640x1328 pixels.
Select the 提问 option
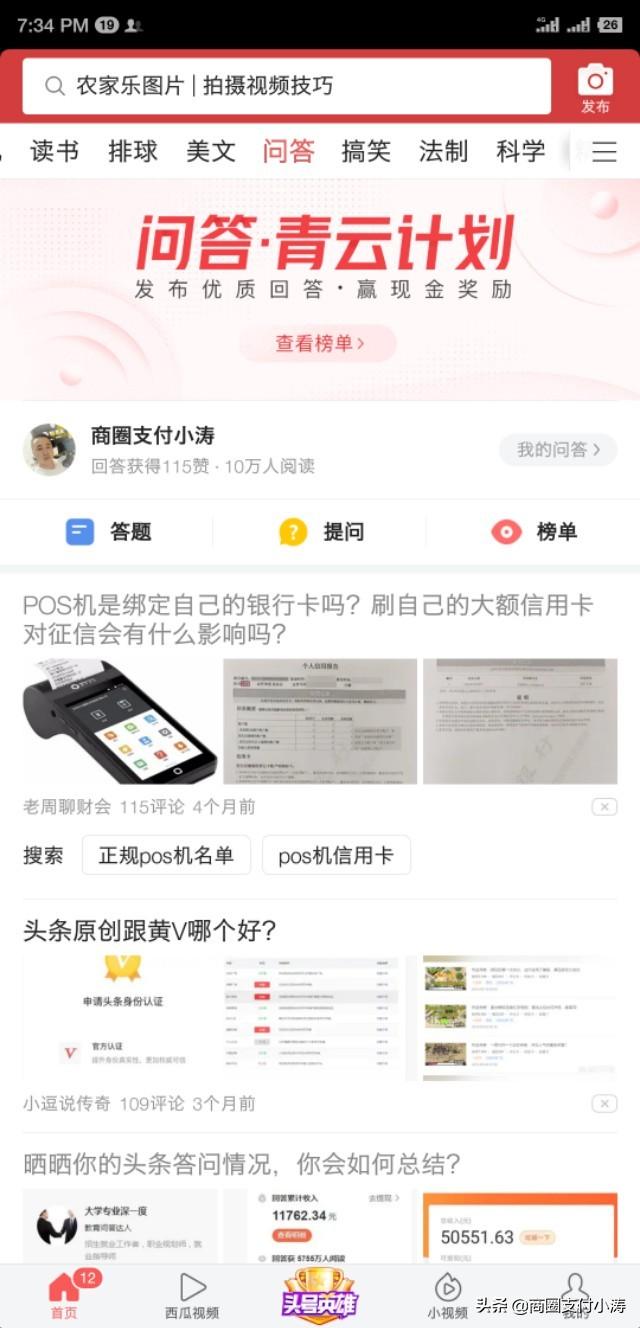click(321, 532)
